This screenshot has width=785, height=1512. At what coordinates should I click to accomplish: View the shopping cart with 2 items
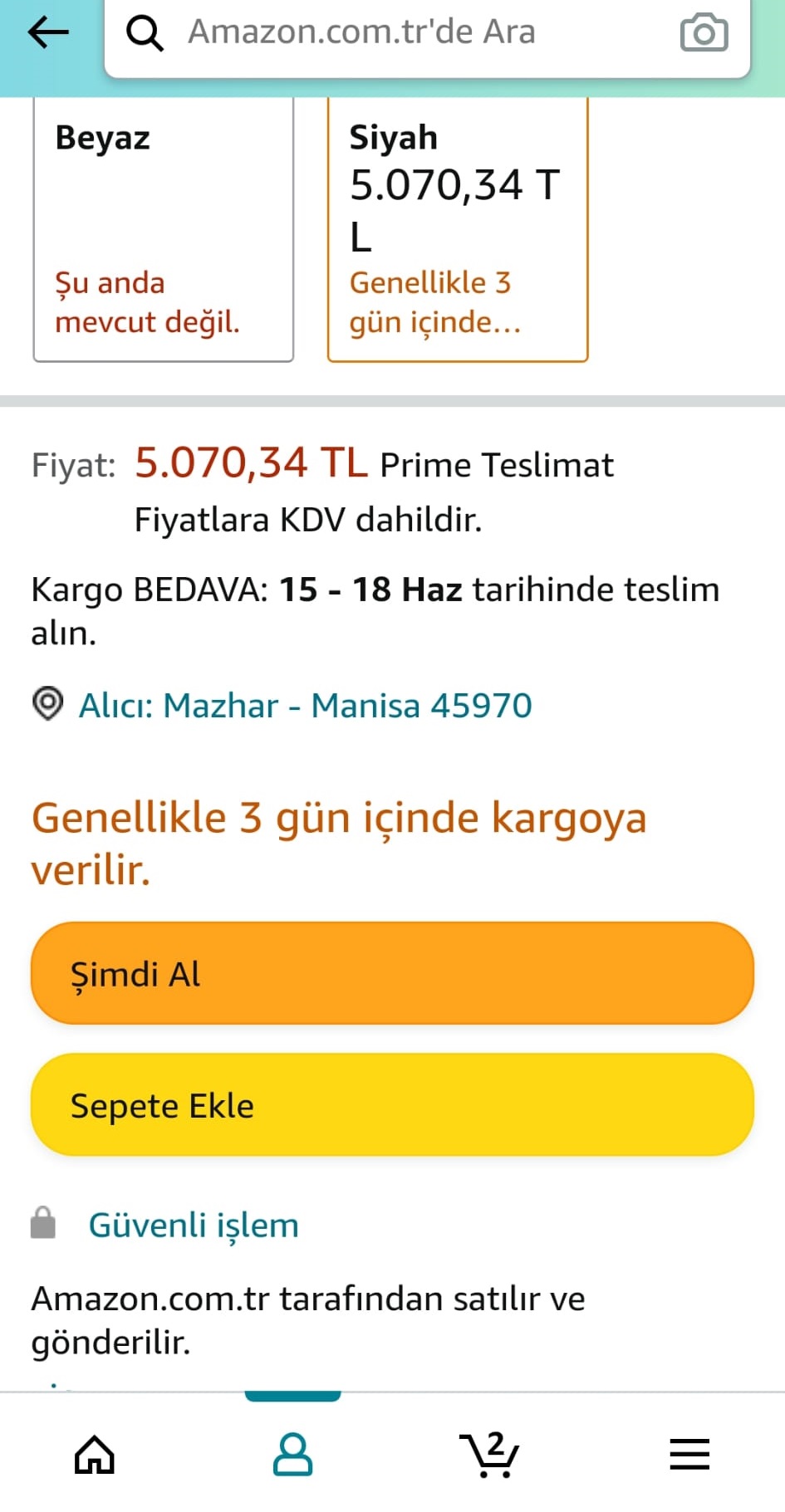coord(490,1455)
